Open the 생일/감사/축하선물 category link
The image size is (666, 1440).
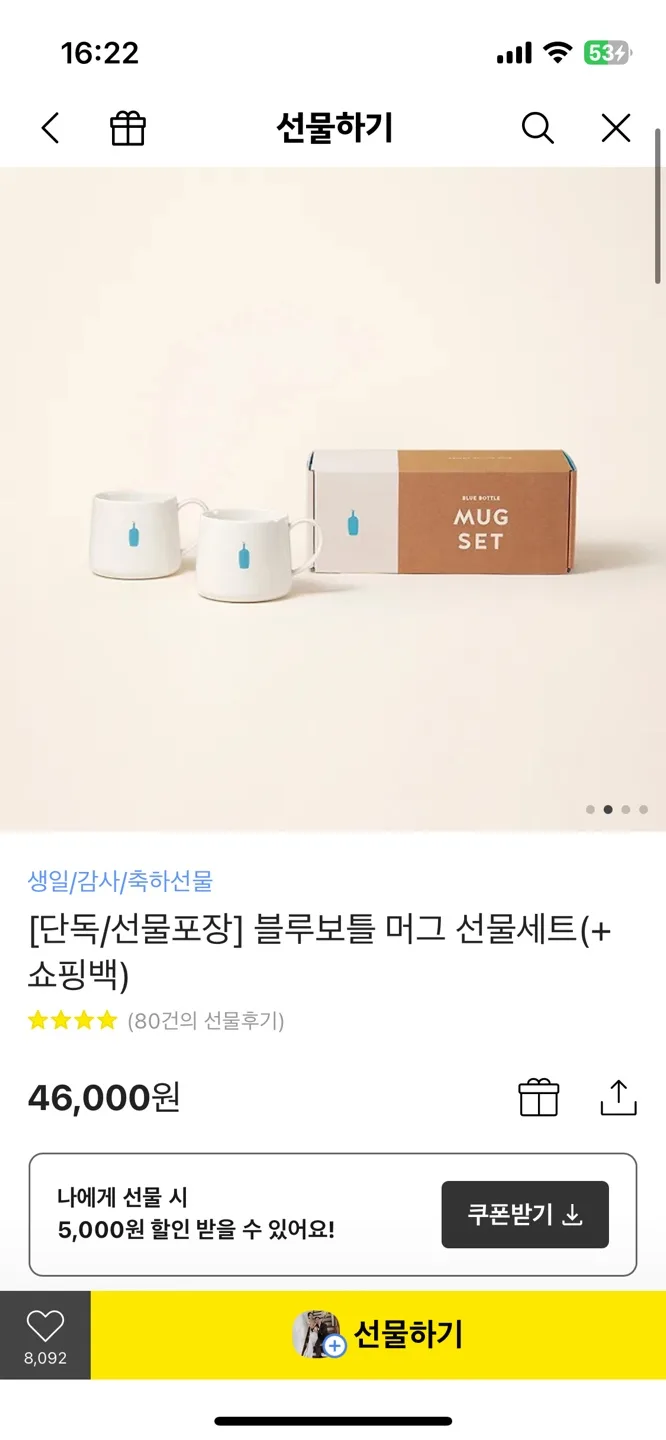coord(120,881)
